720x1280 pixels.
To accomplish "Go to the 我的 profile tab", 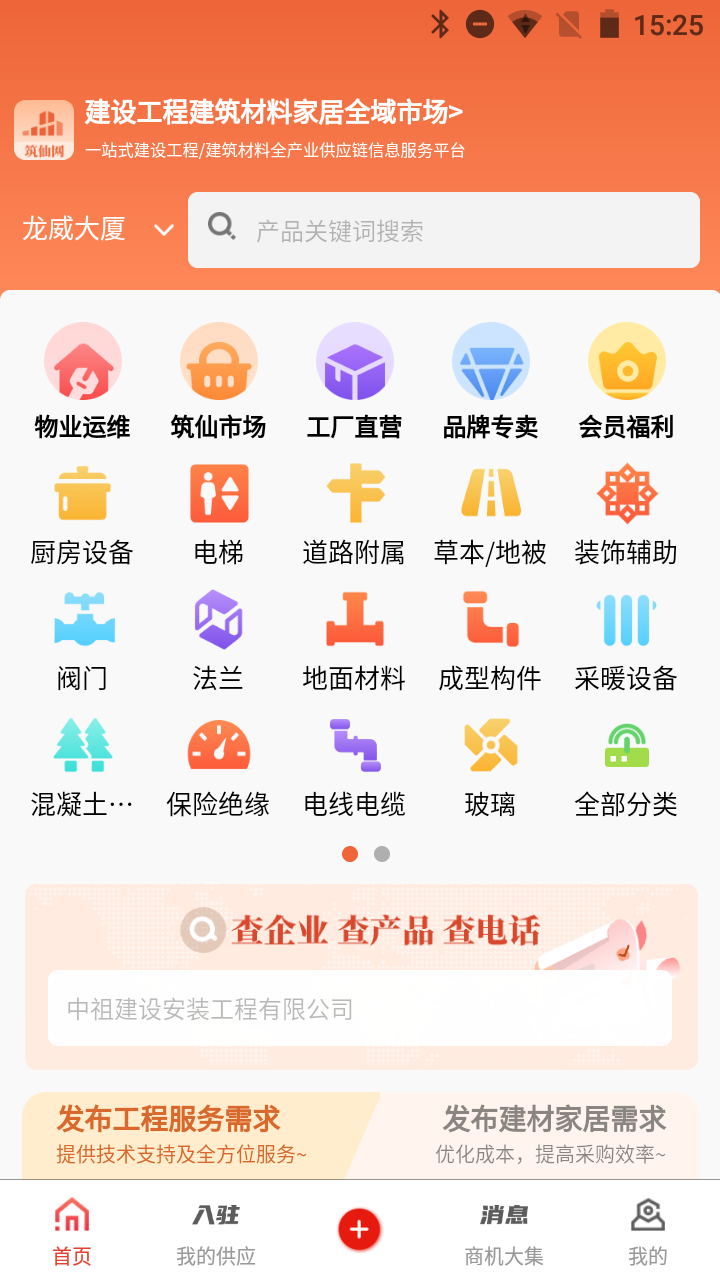I will tap(647, 1232).
